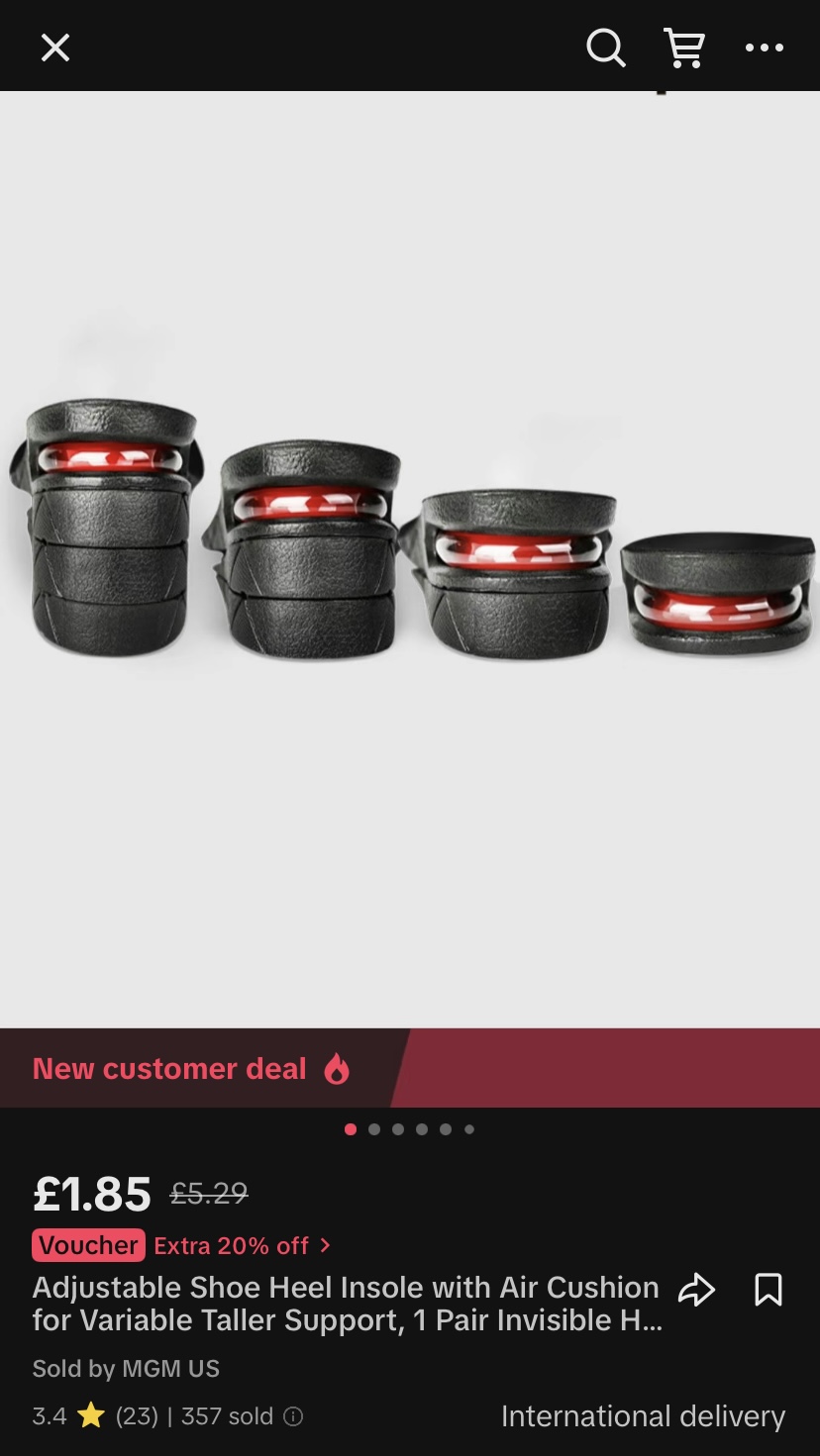This screenshot has width=820, height=1456.
Task: Open the shopping cart
Action: 684,48
